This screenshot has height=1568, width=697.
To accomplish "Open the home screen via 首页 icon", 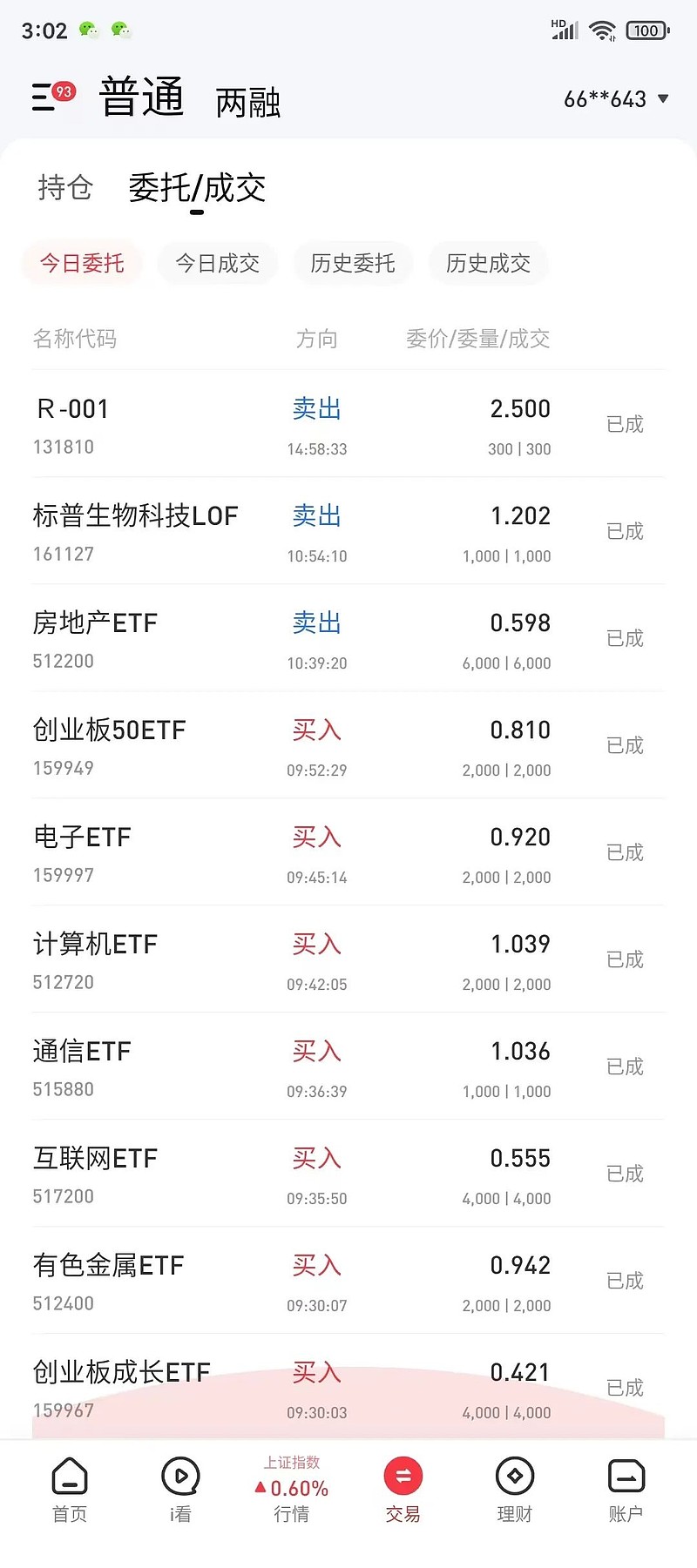I will pyautogui.click(x=69, y=1491).
